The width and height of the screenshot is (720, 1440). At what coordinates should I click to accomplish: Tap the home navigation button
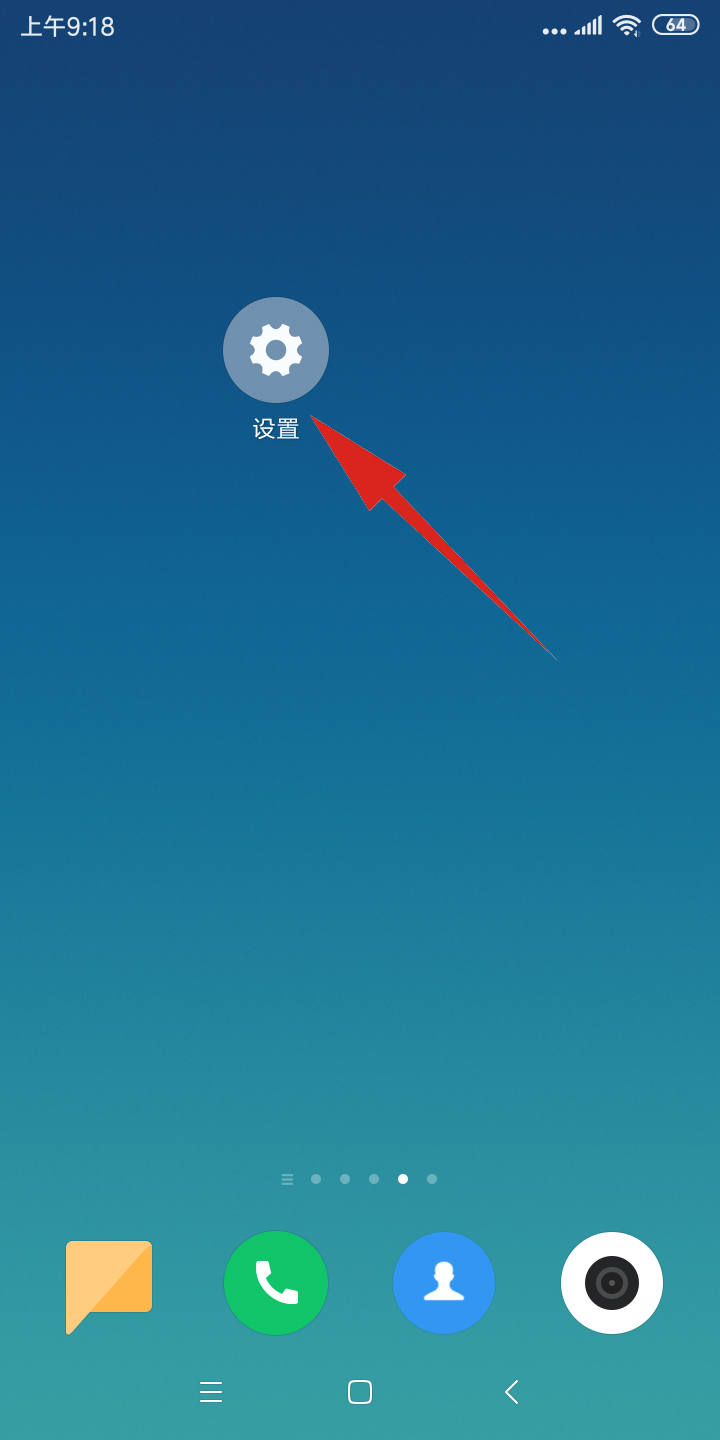click(360, 1392)
